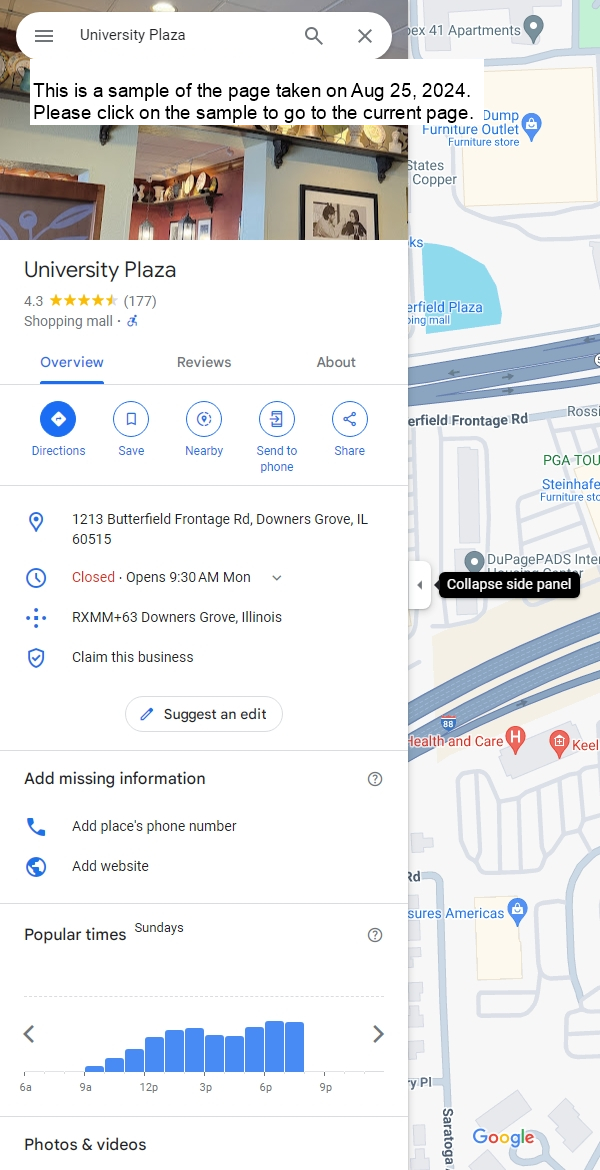The image size is (600, 1170).
Task: Tap the University Plaza search field
Action: pyautogui.click(x=185, y=36)
